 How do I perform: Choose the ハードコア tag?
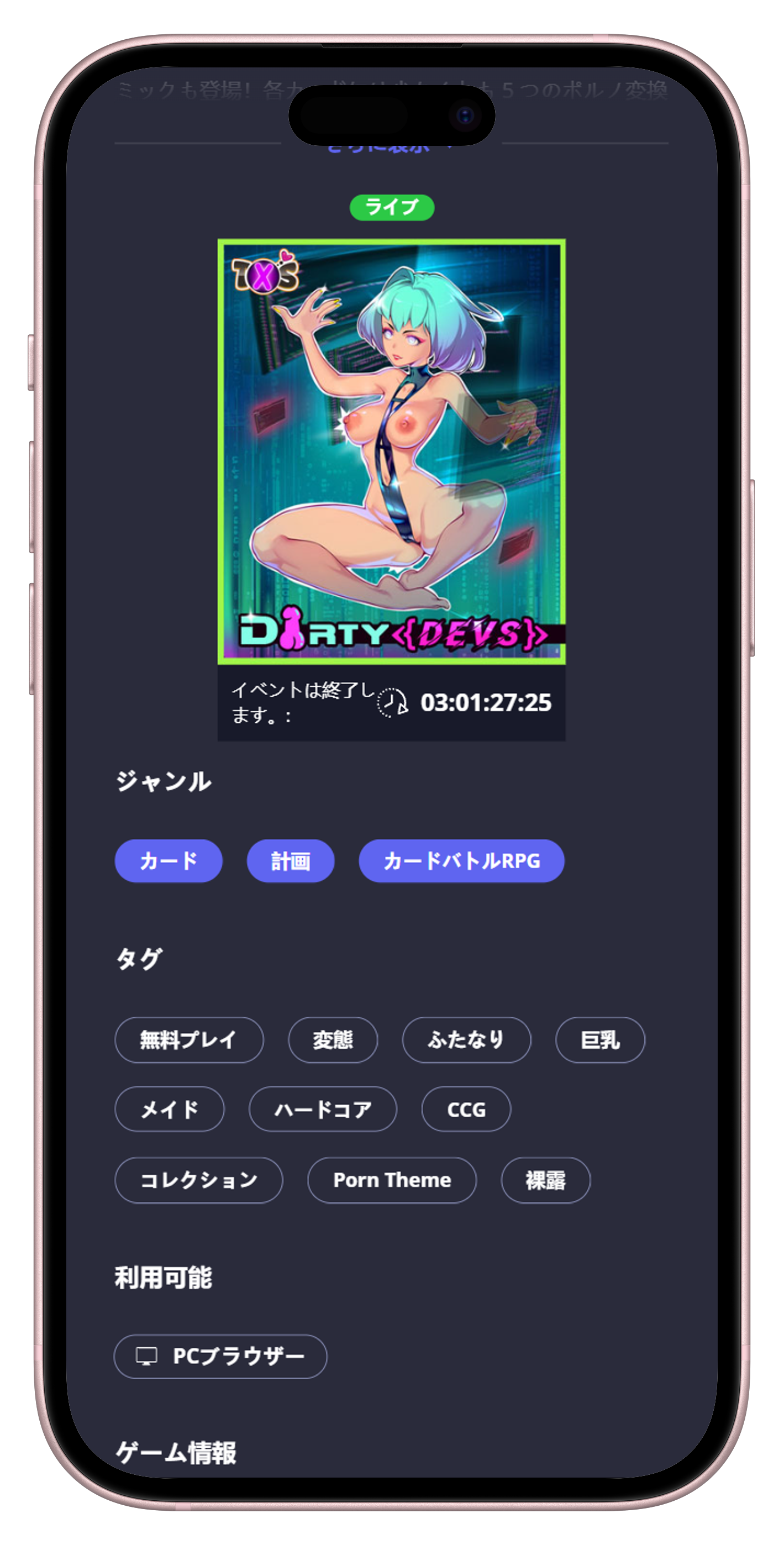tap(323, 1109)
